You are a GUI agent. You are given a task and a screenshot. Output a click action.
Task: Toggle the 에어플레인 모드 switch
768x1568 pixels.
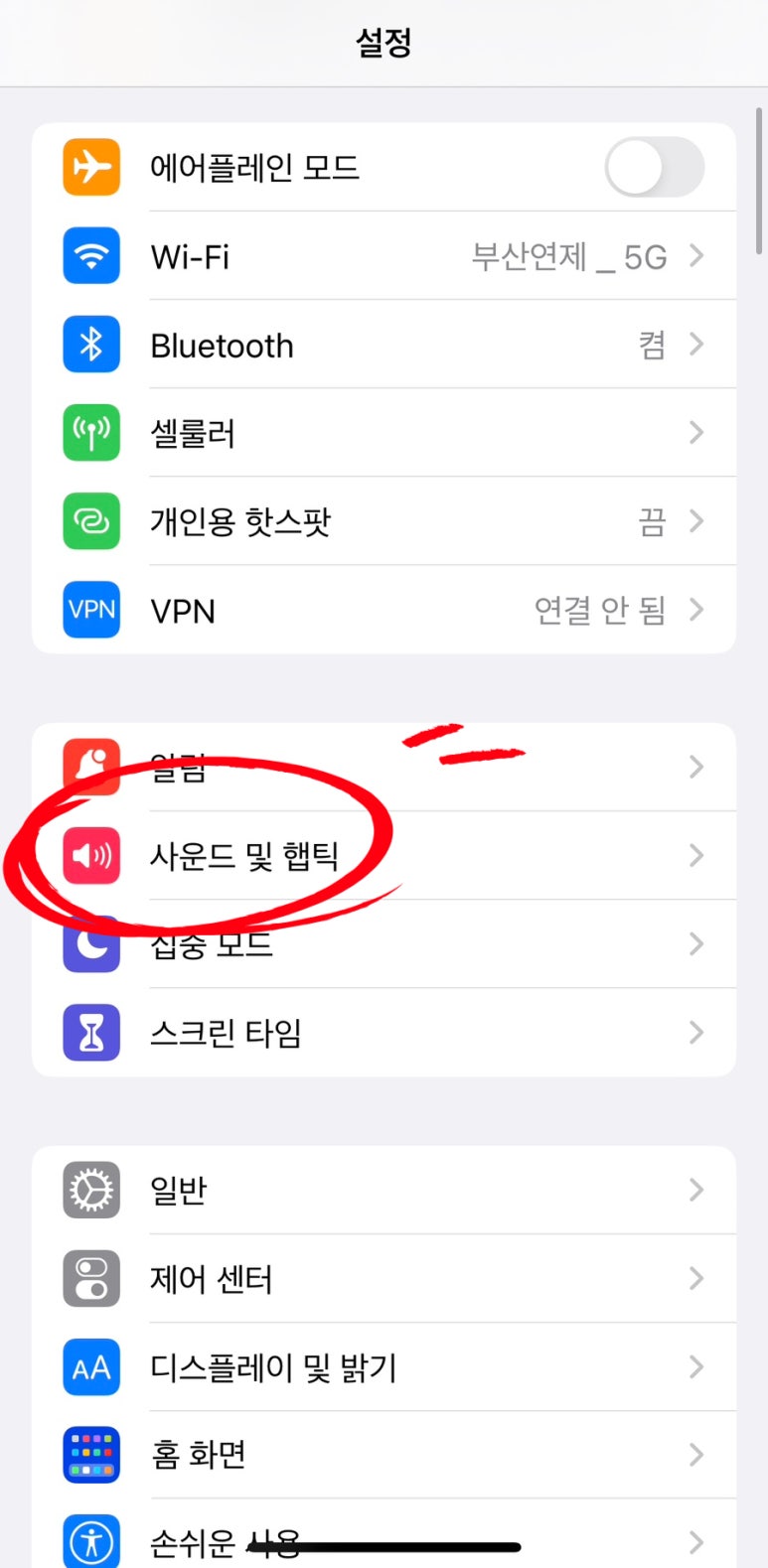[654, 167]
